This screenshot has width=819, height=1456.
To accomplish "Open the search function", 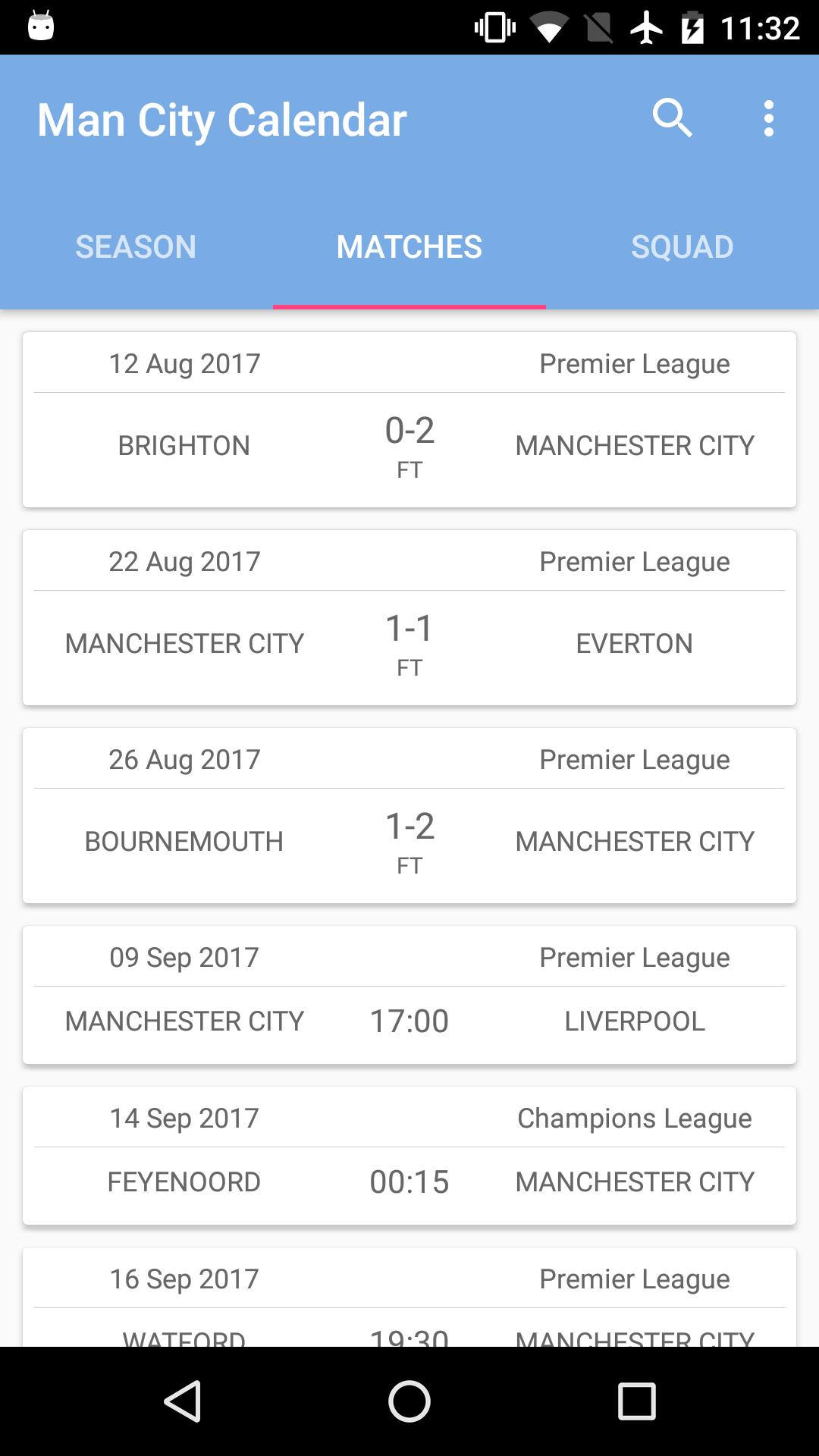I will [x=674, y=118].
